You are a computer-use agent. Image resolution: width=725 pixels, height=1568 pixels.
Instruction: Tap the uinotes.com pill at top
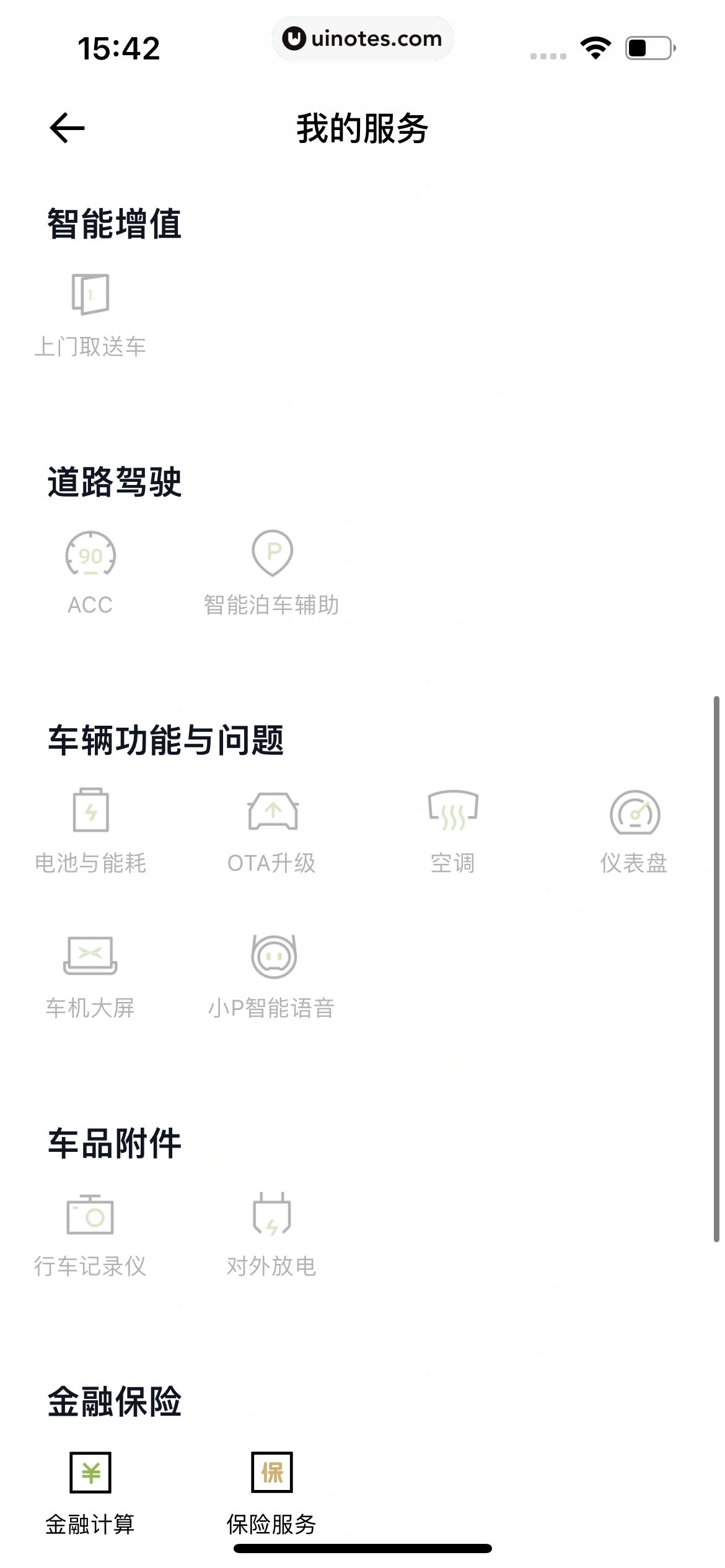pos(362,38)
